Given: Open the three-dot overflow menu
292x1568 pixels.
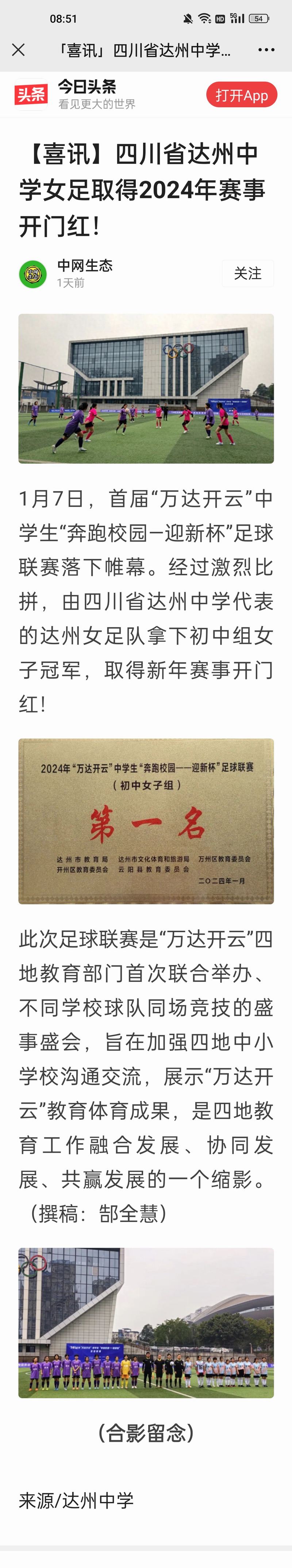Looking at the screenshot, I should point(266,50).
